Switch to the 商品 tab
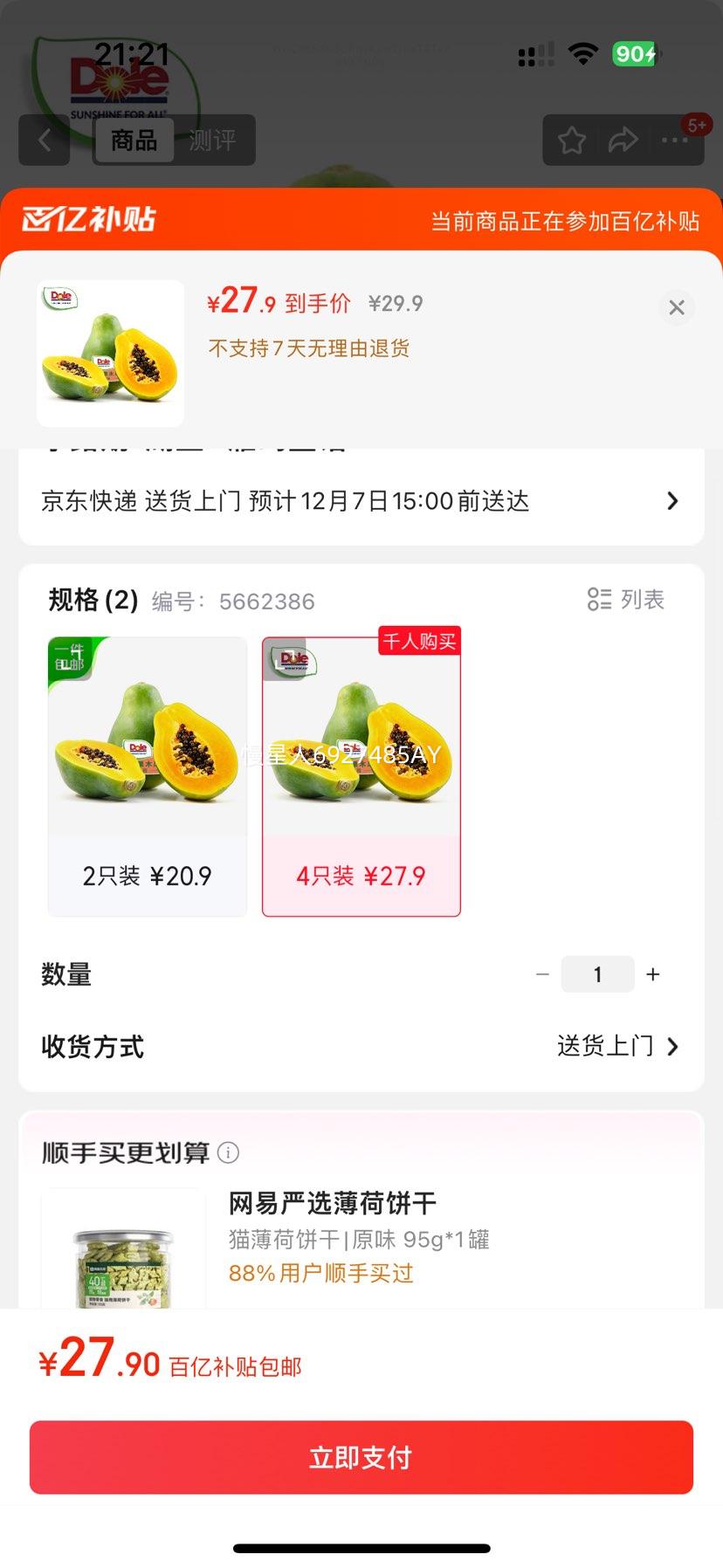Screen dimensions: 723x1568 (x=134, y=141)
